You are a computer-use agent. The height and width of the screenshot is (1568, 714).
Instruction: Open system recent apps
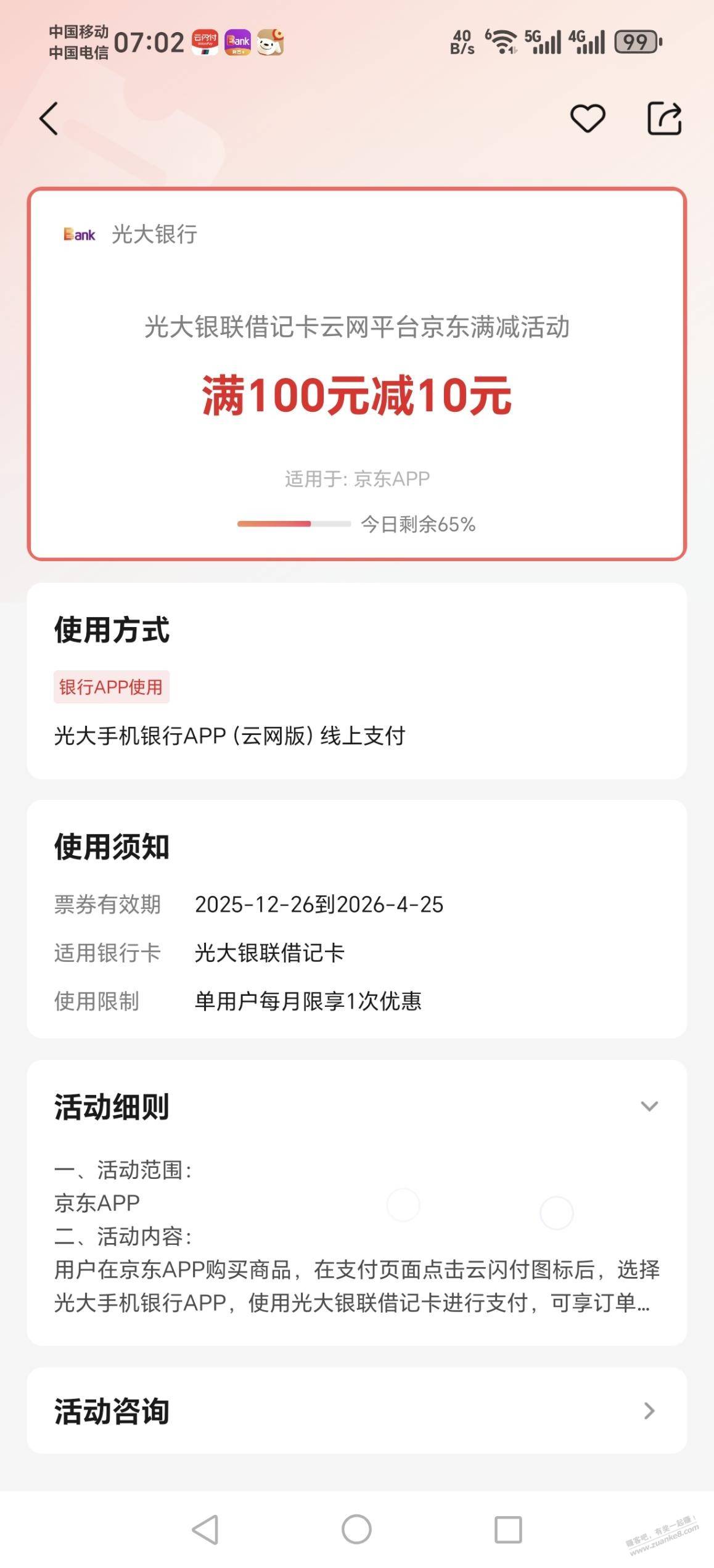pyautogui.click(x=508, y=1529)
